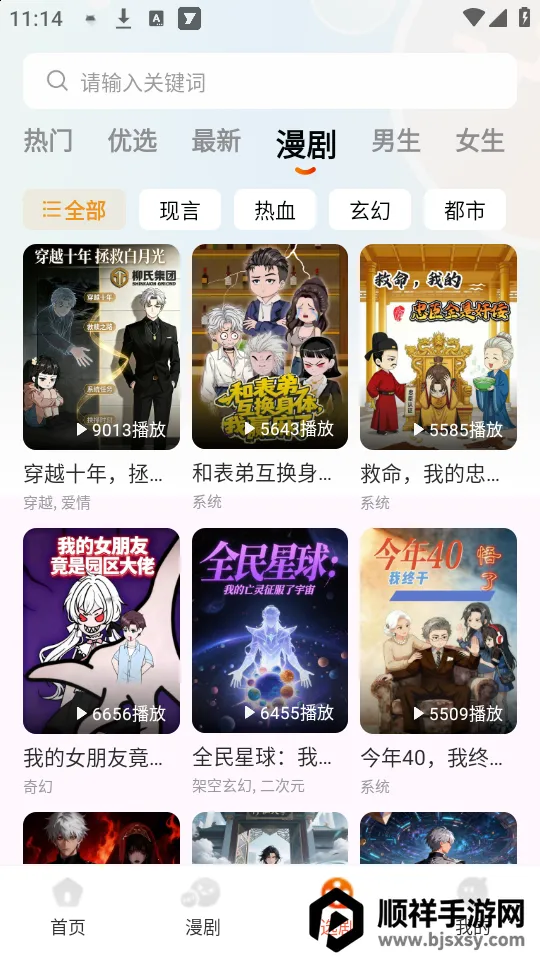Select the 女生 tab
This screenshot has height=960, width=540.
coord(480,141)
